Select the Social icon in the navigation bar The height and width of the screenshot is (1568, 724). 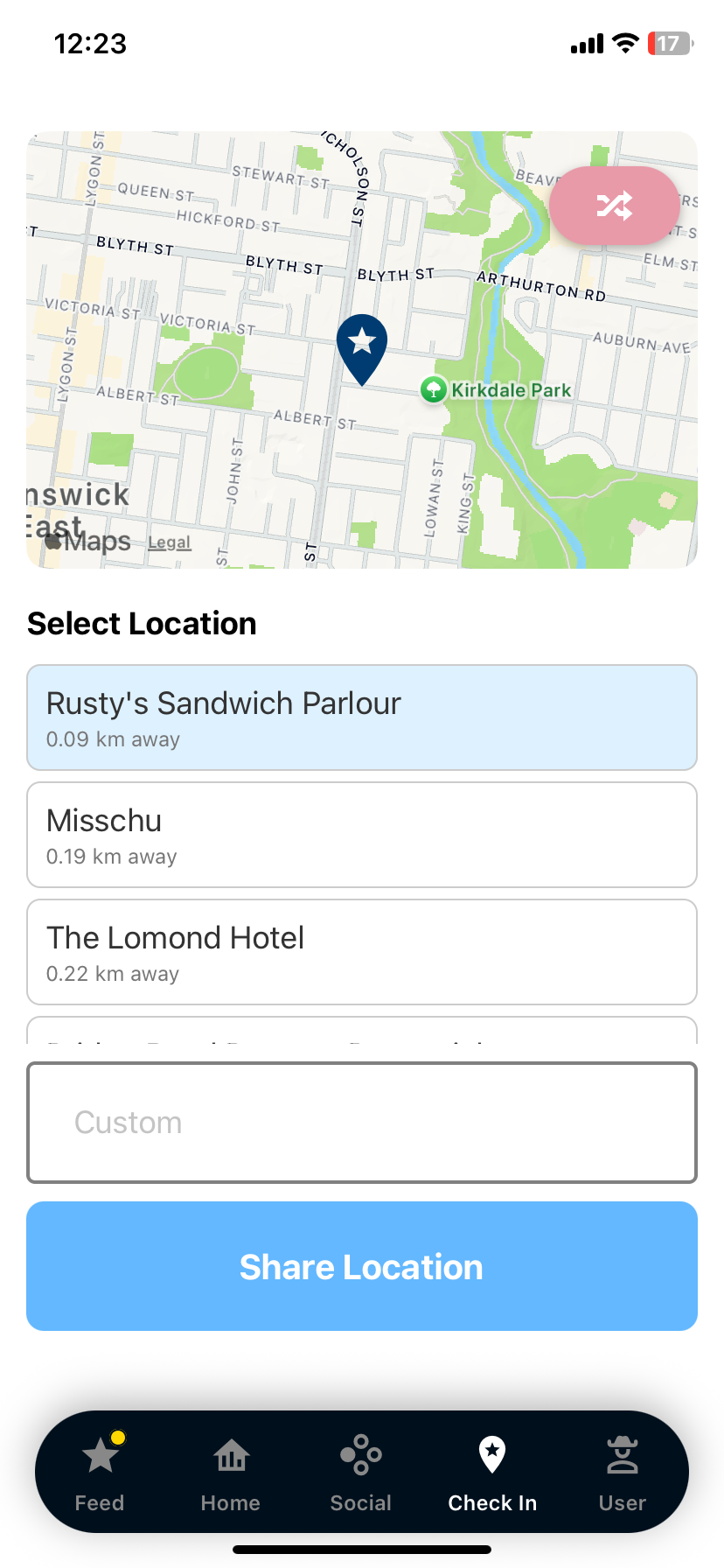click(x=360, y=1455)
